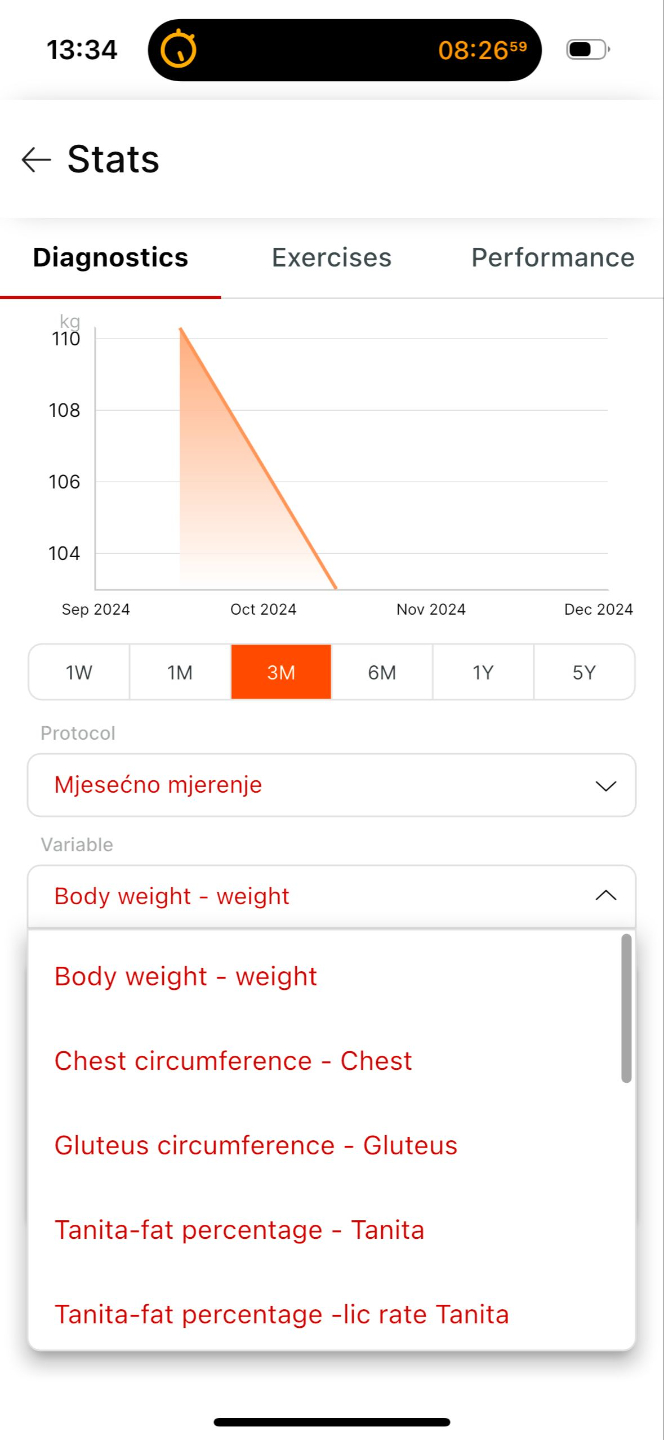Open the Protocol dropdown Mjesečno mjerenje
The height and width of the screenshot is (1440, 664).
point(331,785)
